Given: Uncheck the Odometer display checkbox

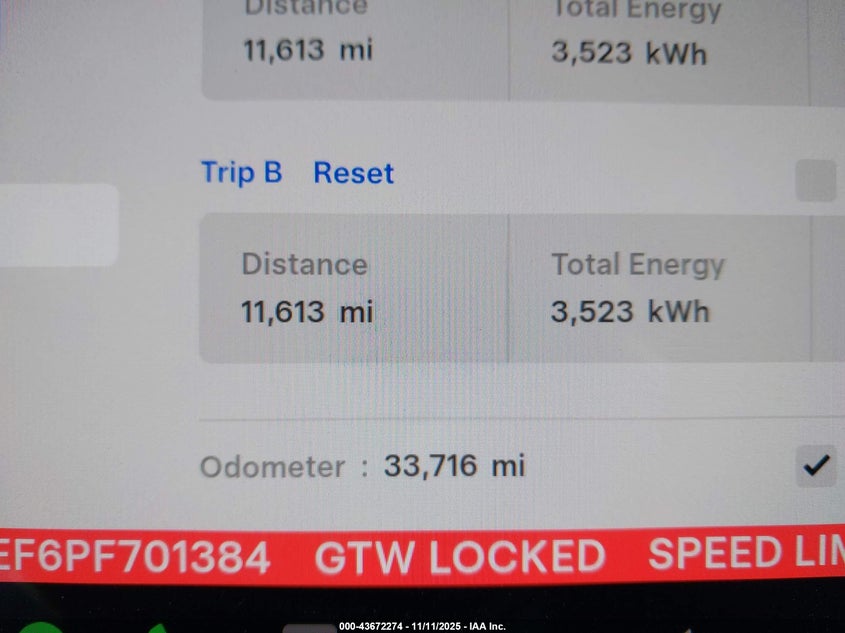Looking at the screenshot, I should point(816,465).
